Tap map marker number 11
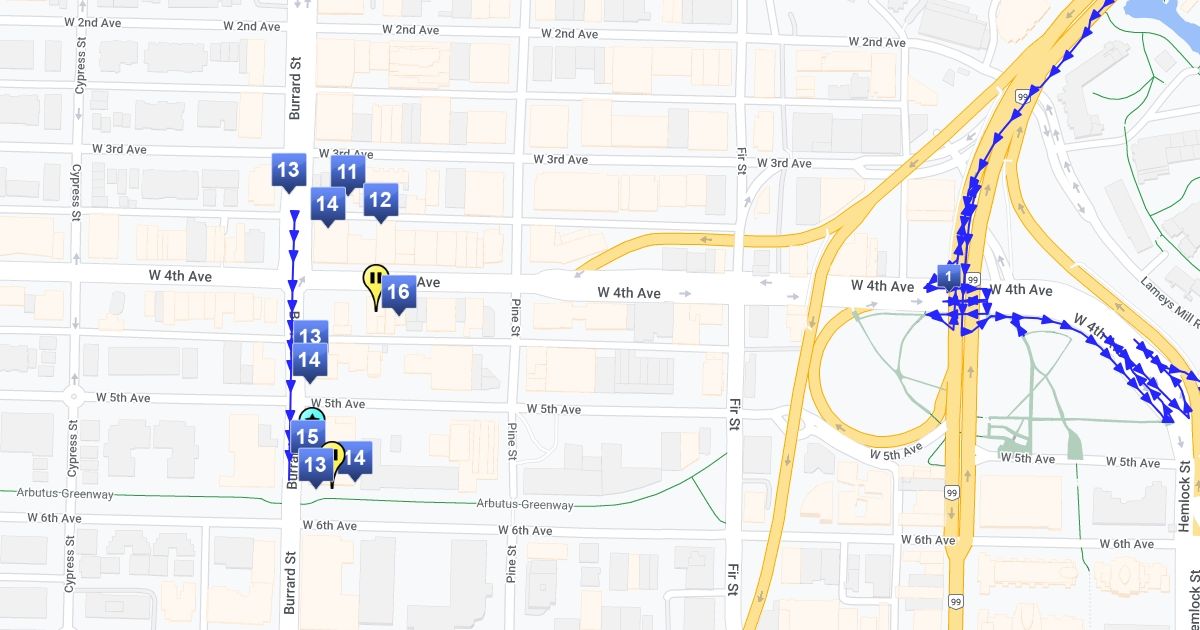 click(x=347, y=172)
